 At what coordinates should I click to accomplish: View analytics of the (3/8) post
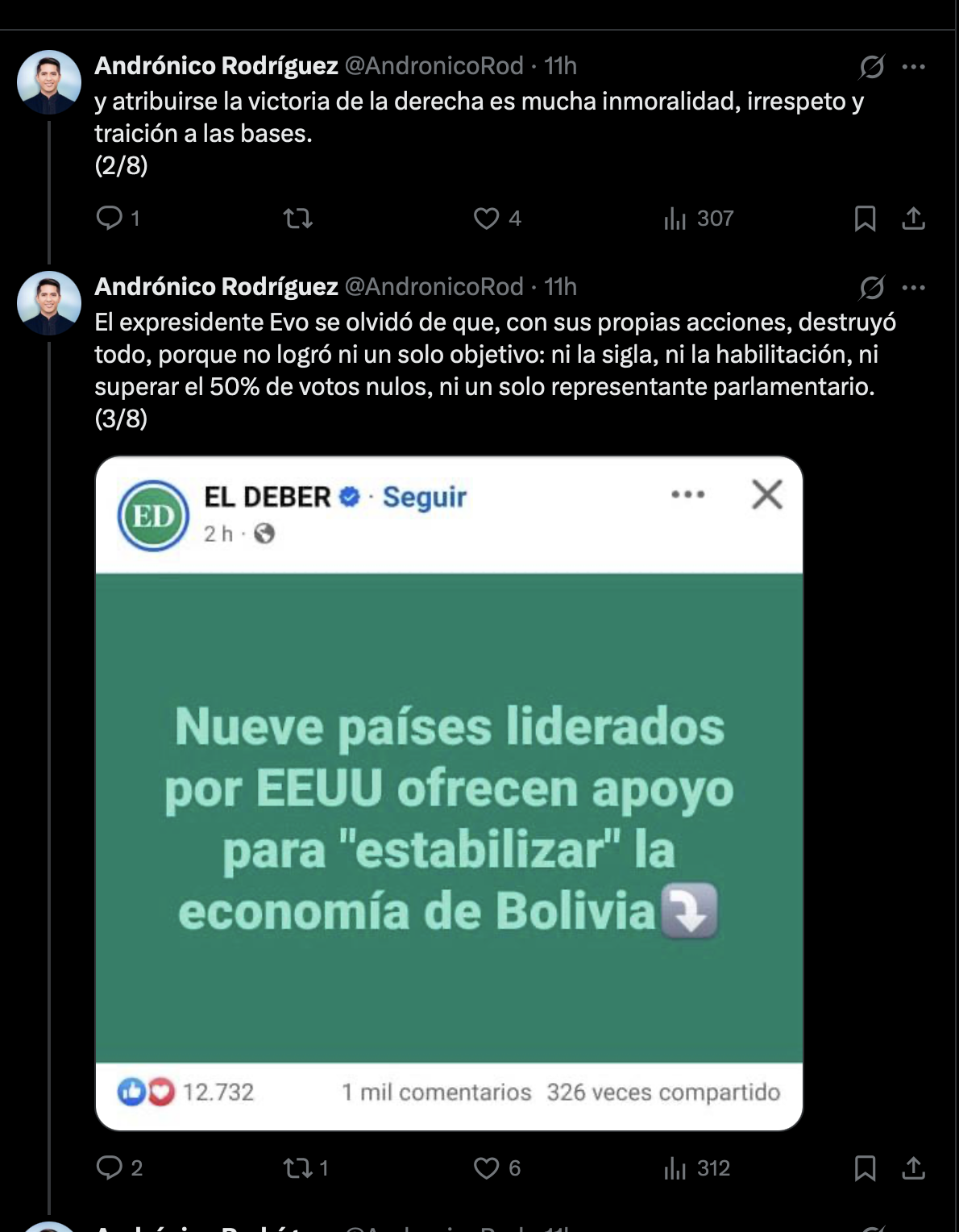[x=675, y=1167]
